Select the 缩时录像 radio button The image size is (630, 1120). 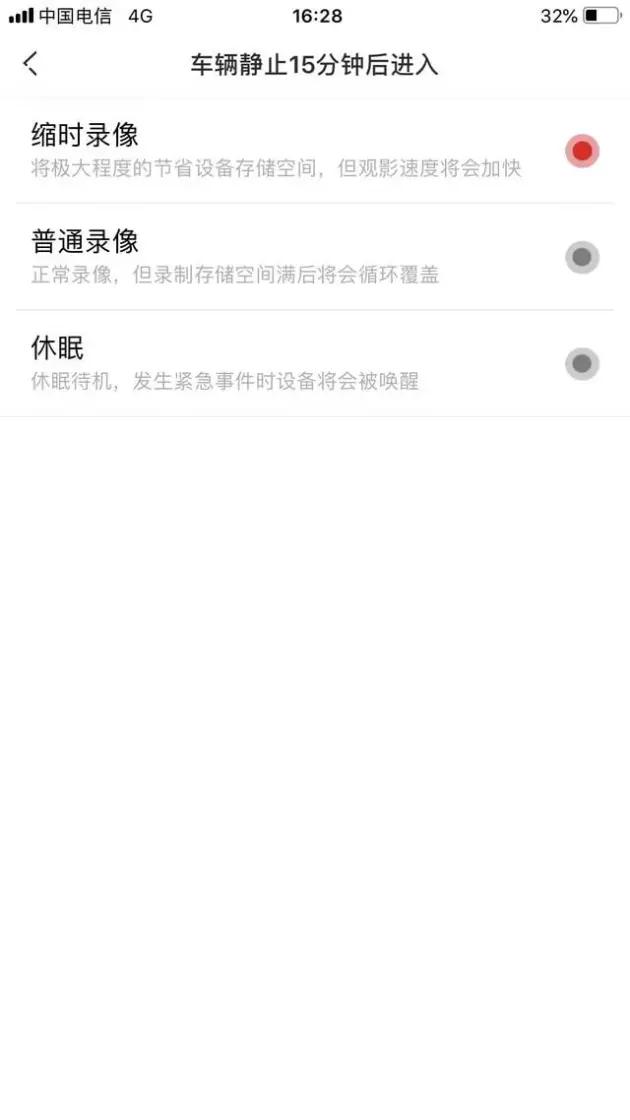(581, 151)
